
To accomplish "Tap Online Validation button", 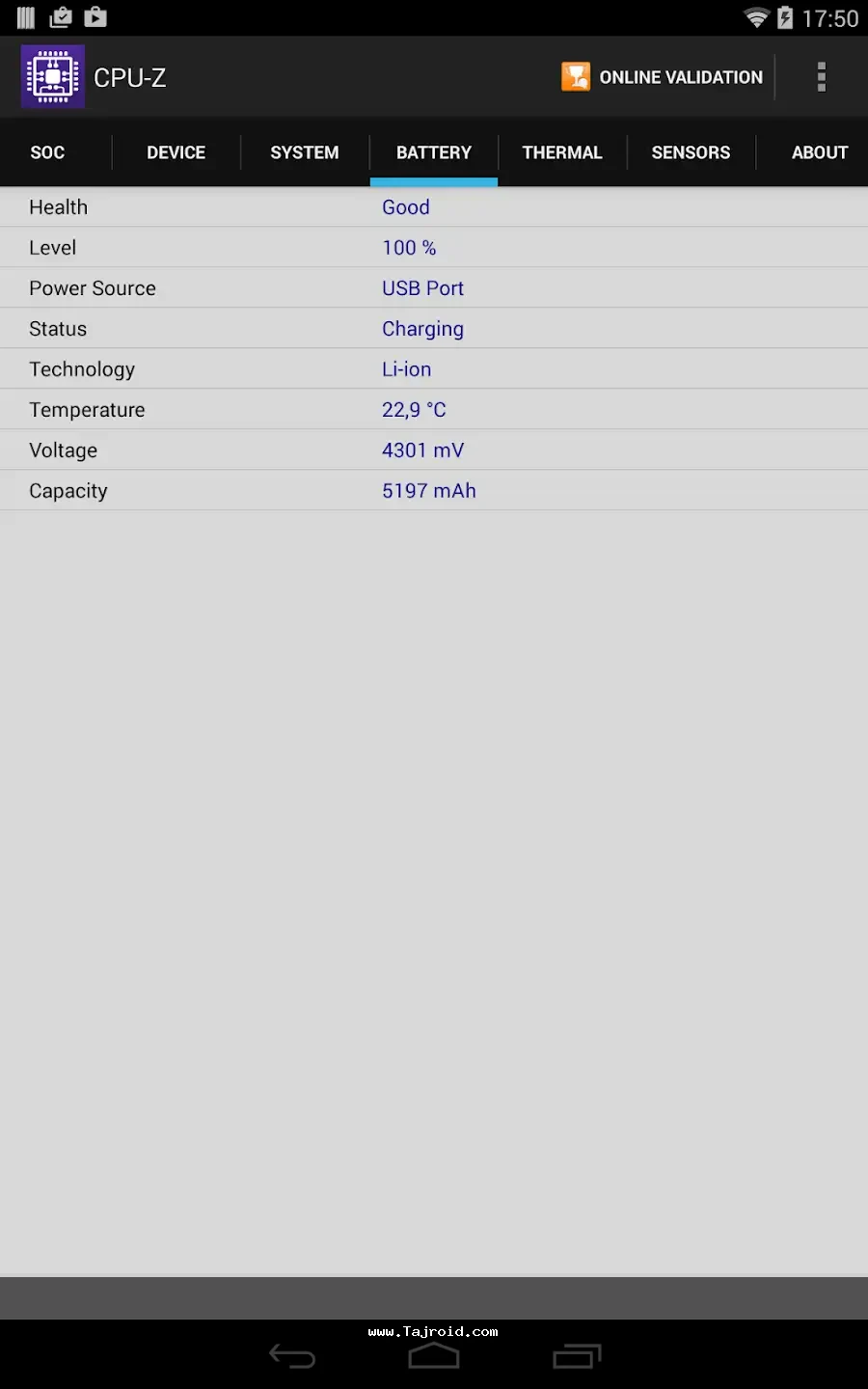I will coord(663,77).
